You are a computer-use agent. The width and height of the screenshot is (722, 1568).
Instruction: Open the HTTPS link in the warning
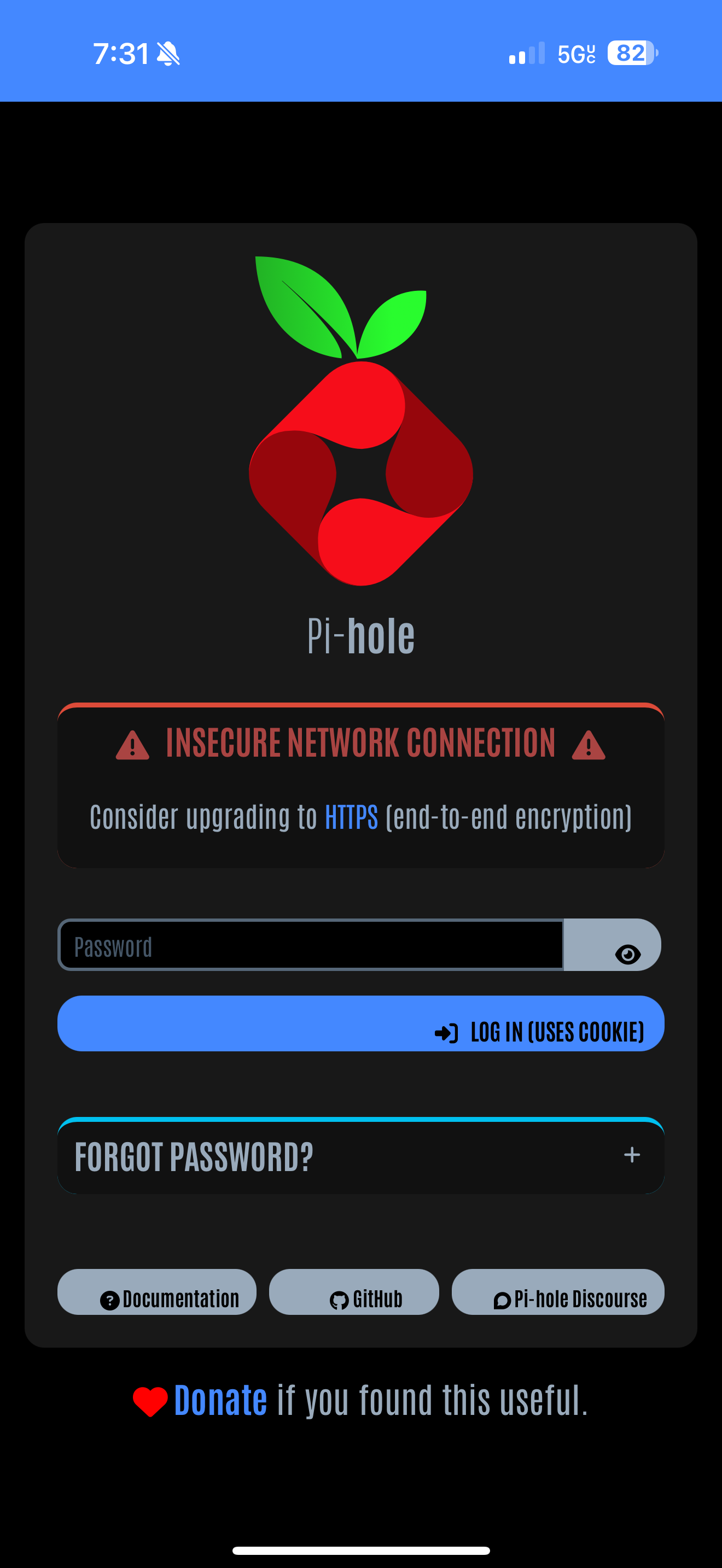point(351,817)
